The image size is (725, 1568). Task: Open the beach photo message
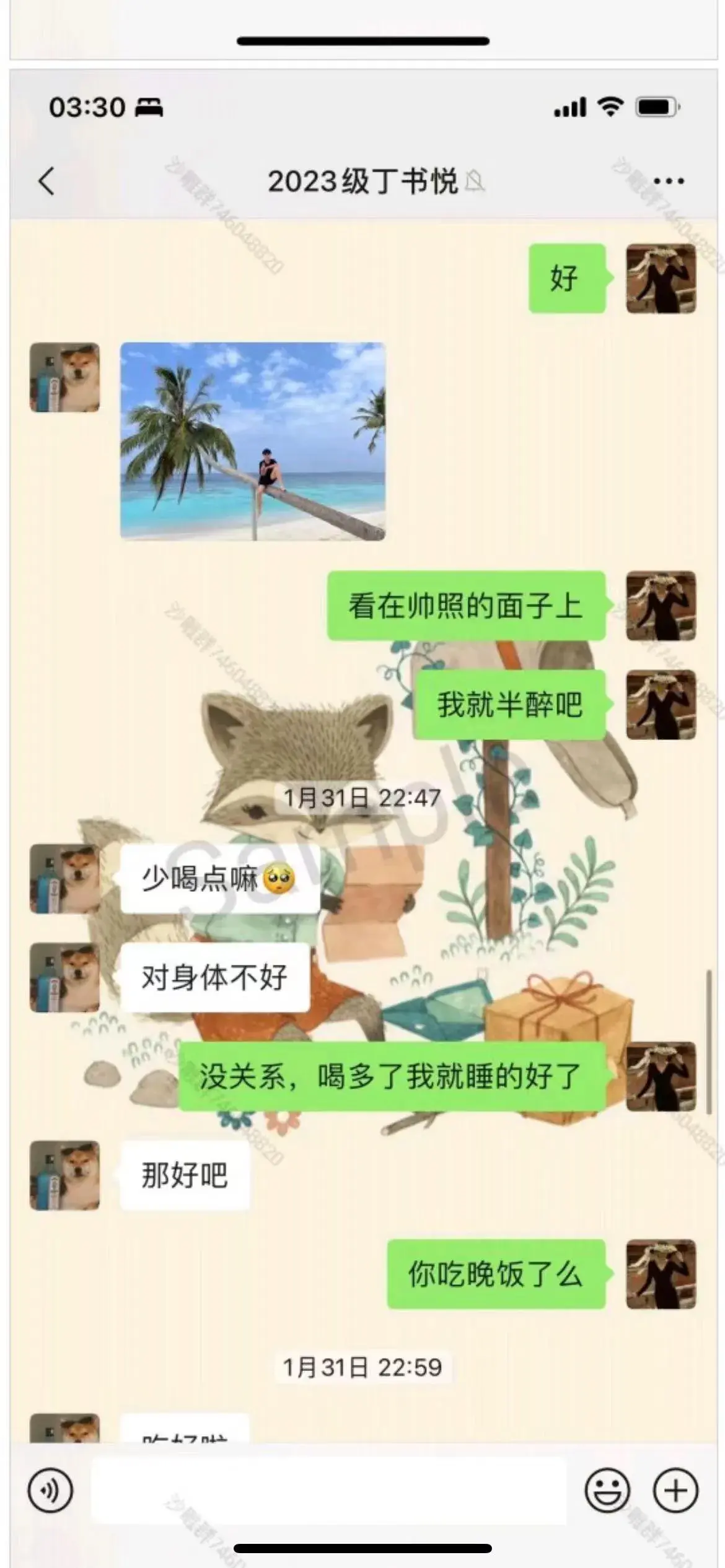(253, 441)
